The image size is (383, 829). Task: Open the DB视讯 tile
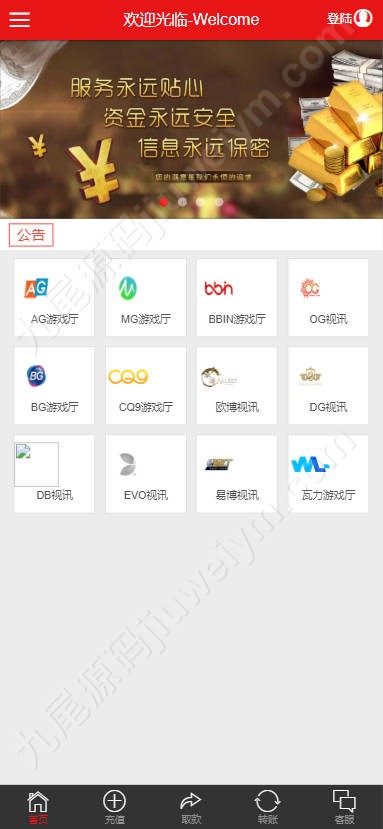[x=54, y=474]
